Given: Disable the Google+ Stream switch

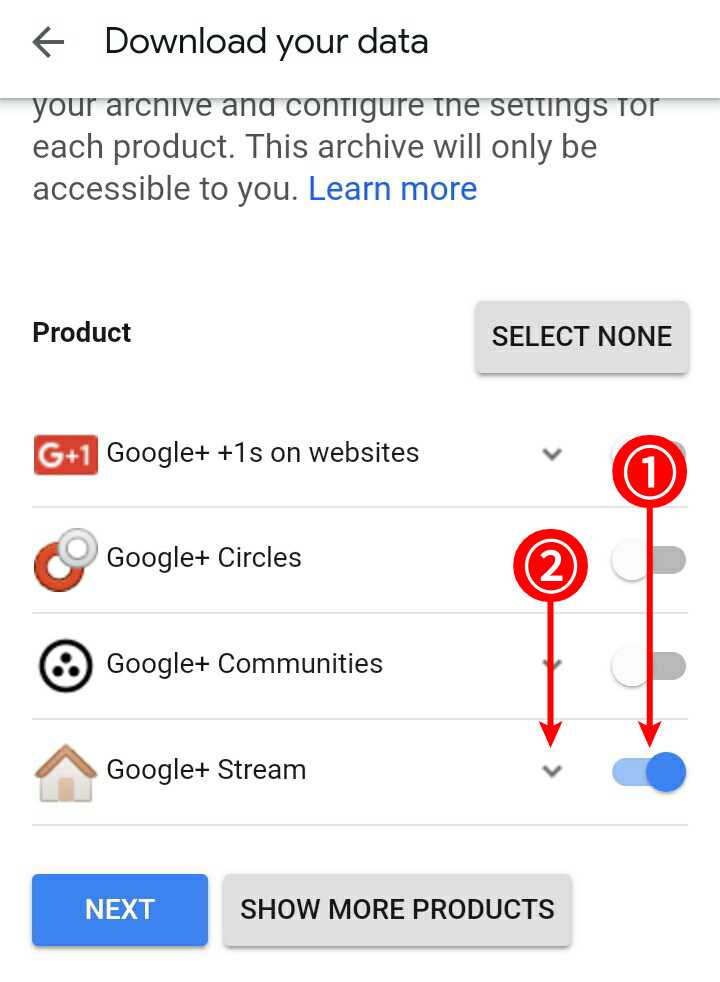Looking at the screenshot, I should click(x=649, y=772).
